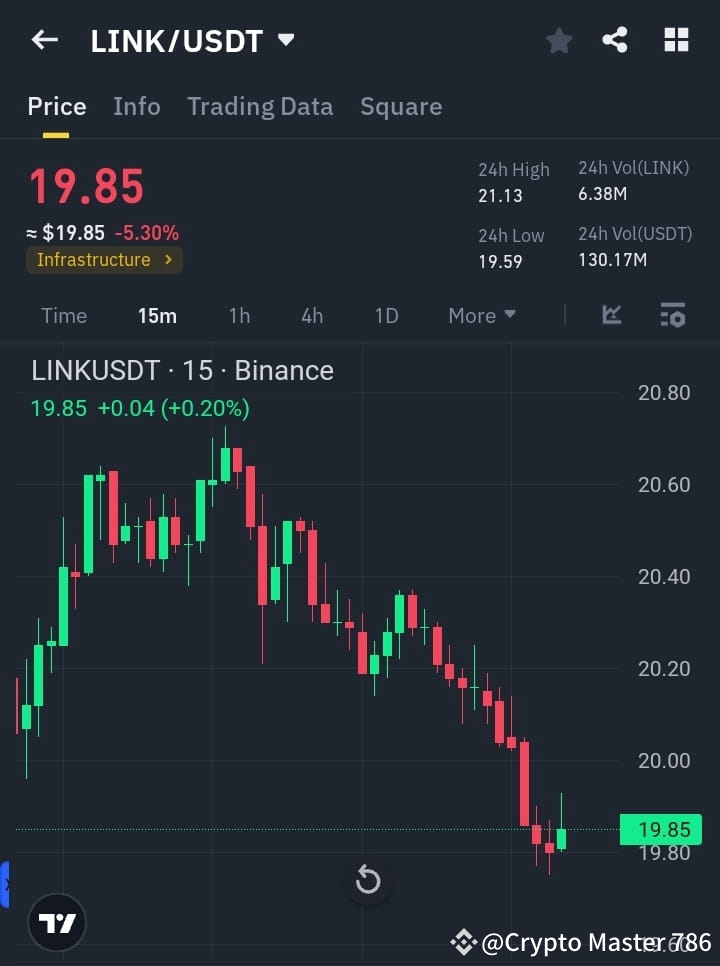The width and height of the screenshot is (720, 966).
Task: Switch to the Trading Data tab
Action: click(260, 106)
